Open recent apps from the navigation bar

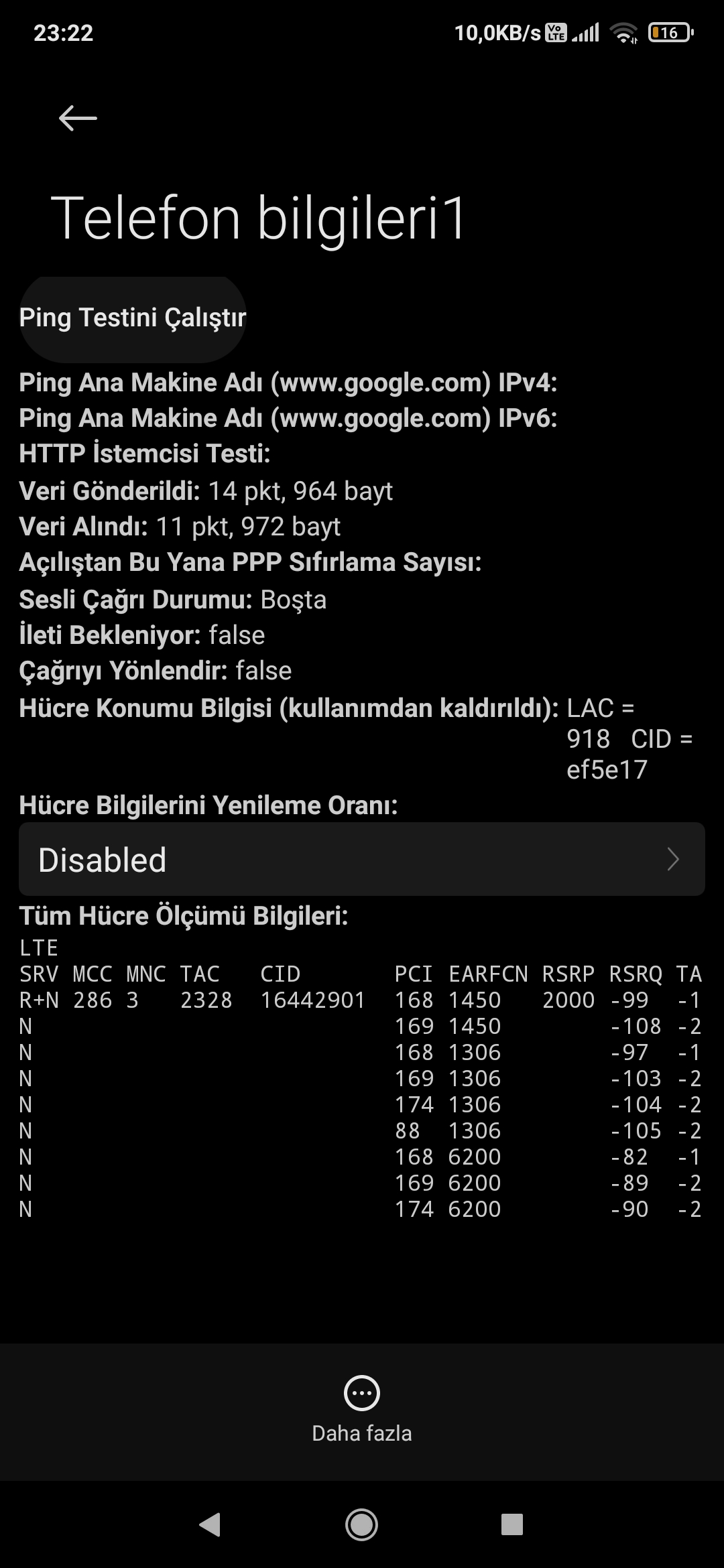click(x=512, y=1524)
